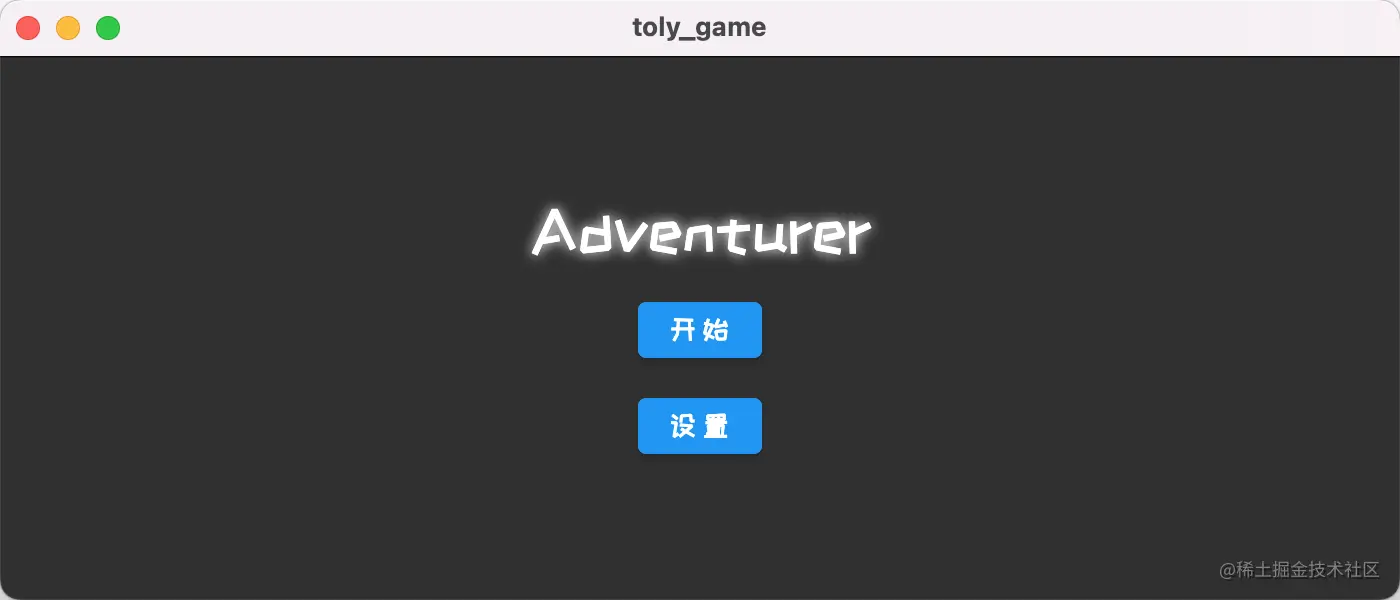Image resolution: width=1400 pixels, height=600 pixels.
Task: Start the game with 开始 button
Action: click(x=699, y=330)
